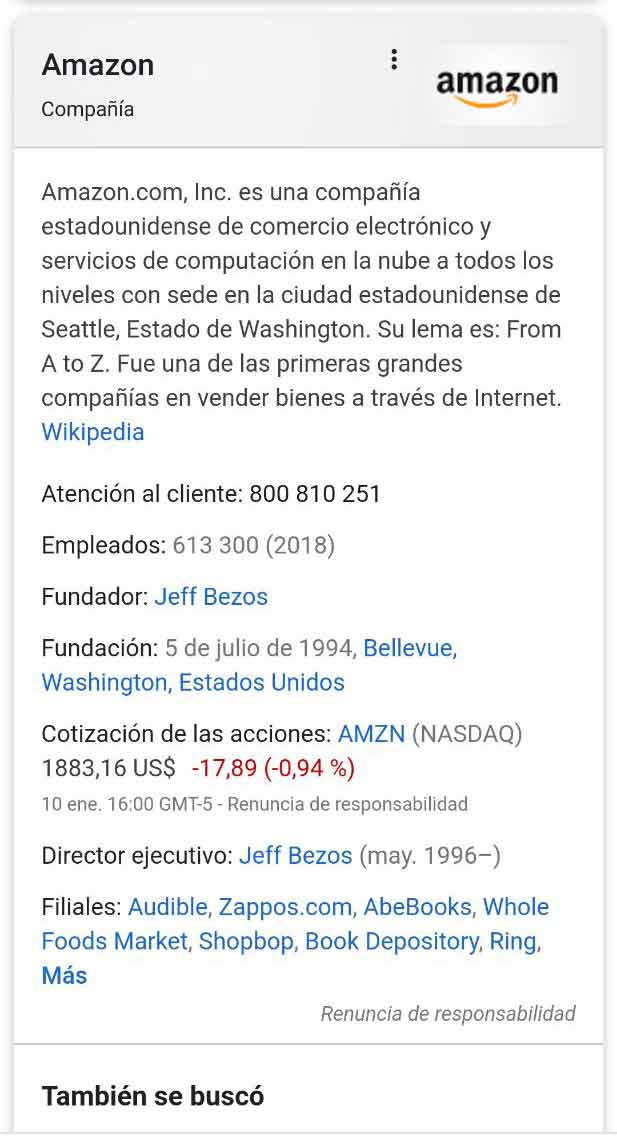The height and width of the screenshot is (1139, 617).
Task: Open the Audible subsidiary link
Action: pos(168,907)
